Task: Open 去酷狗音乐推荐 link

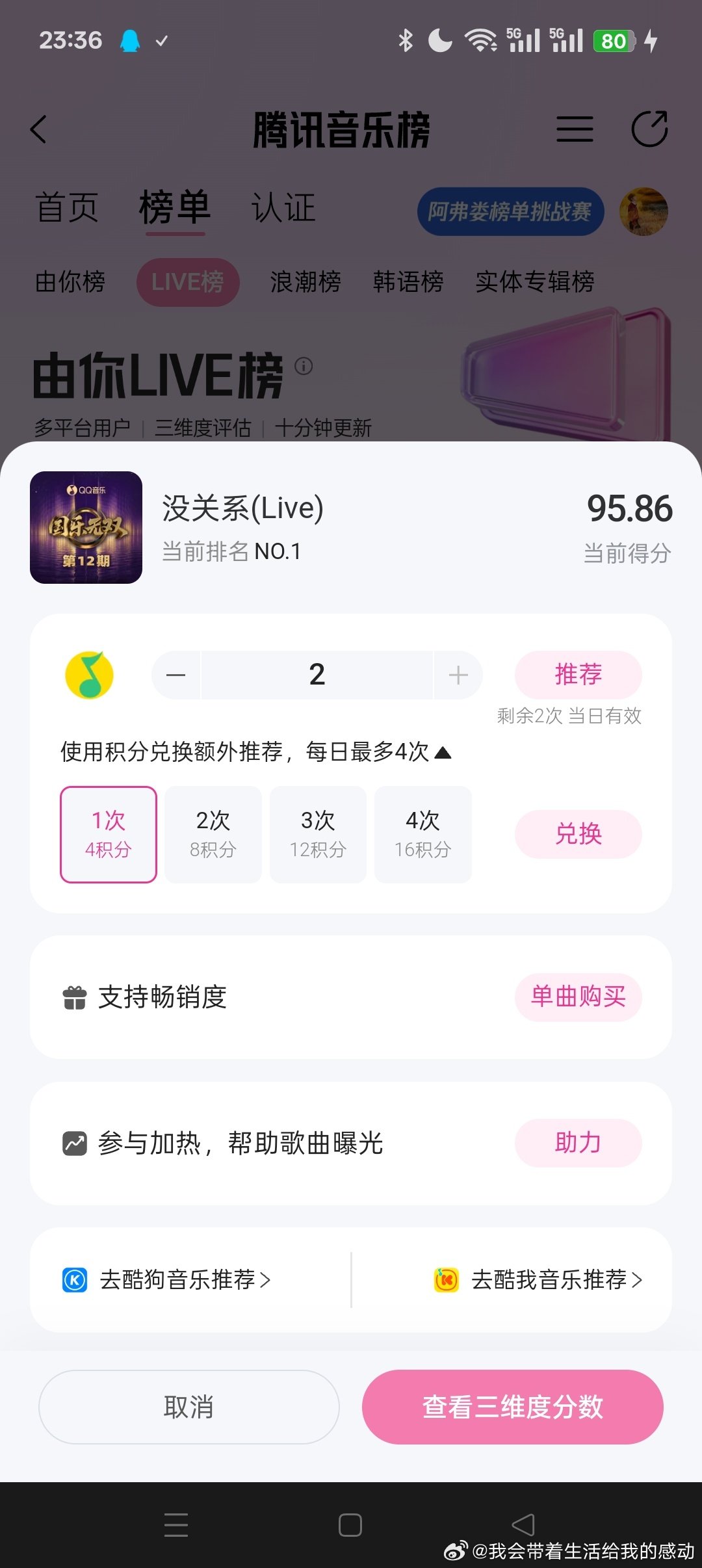Action: (166, 1279)
